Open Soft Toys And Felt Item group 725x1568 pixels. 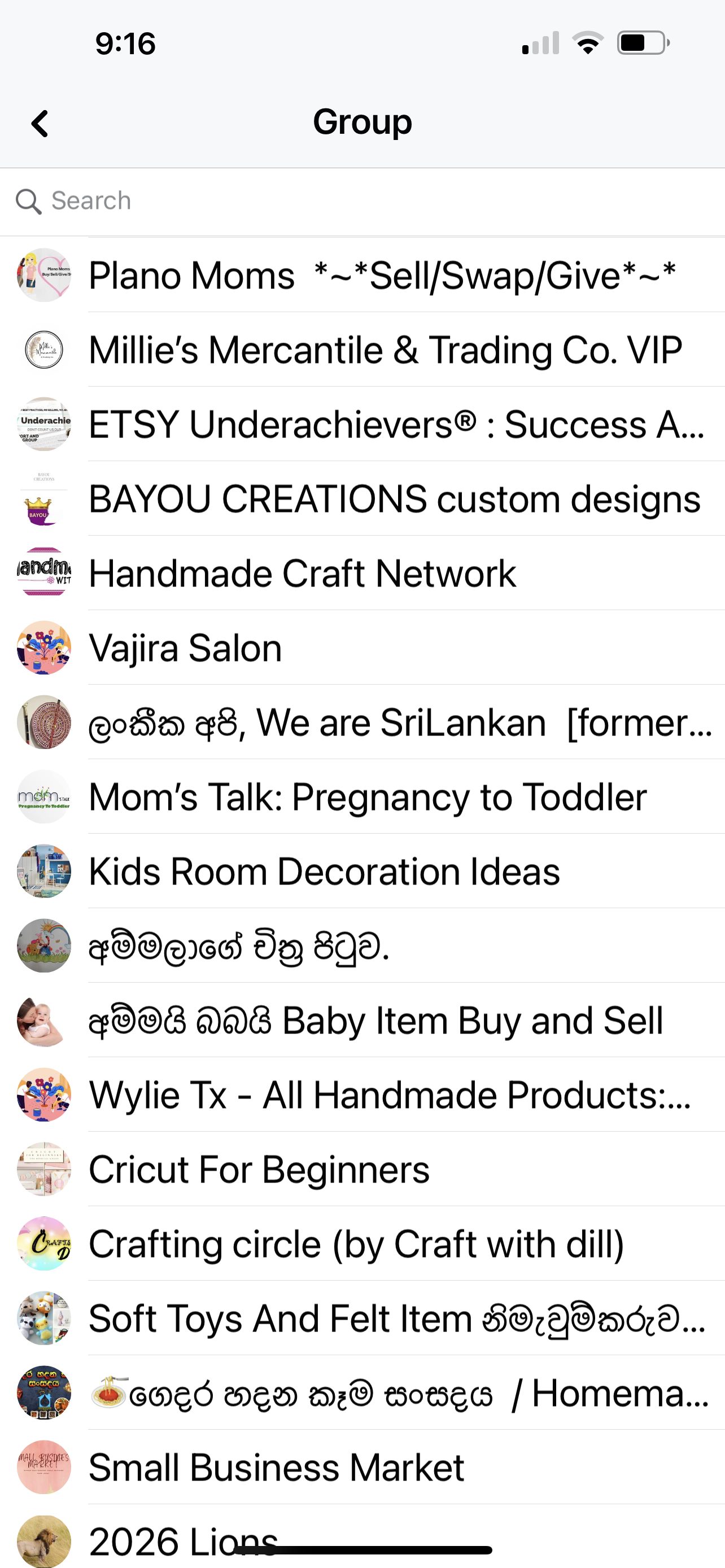[397, 1319]
